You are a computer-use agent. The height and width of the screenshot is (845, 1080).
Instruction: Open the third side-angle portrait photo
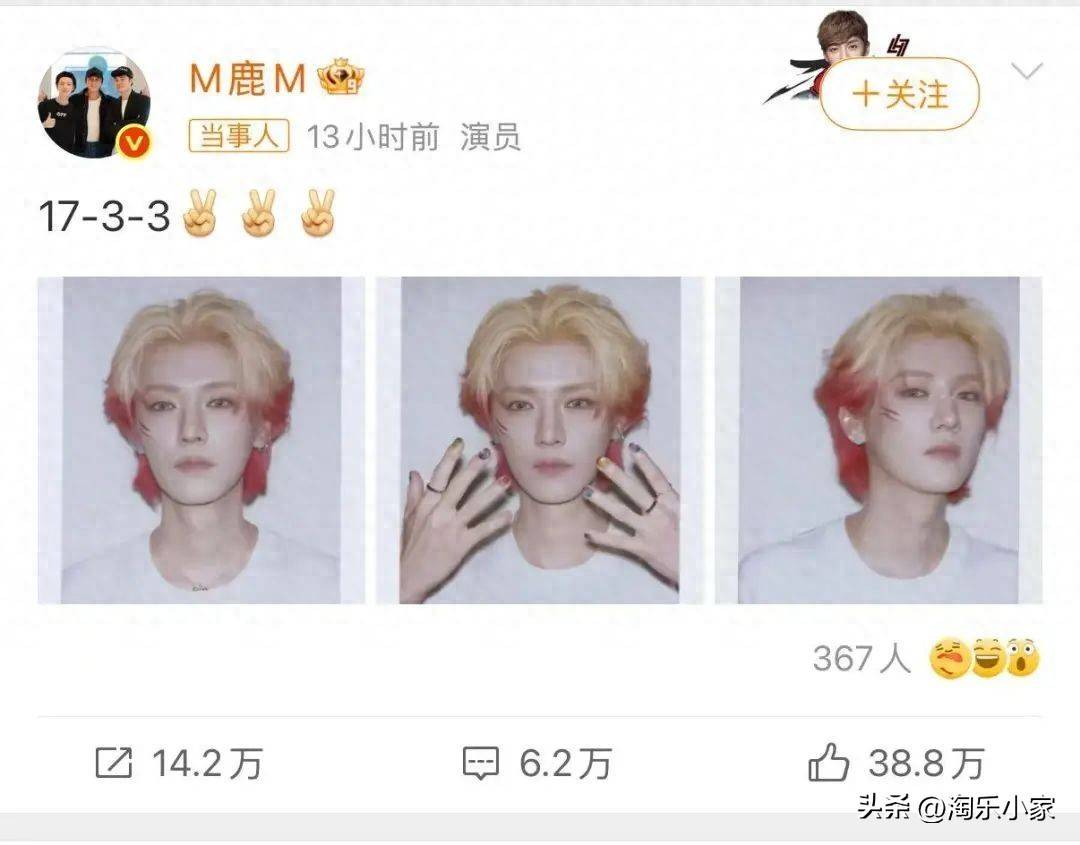tap(878, 440)
